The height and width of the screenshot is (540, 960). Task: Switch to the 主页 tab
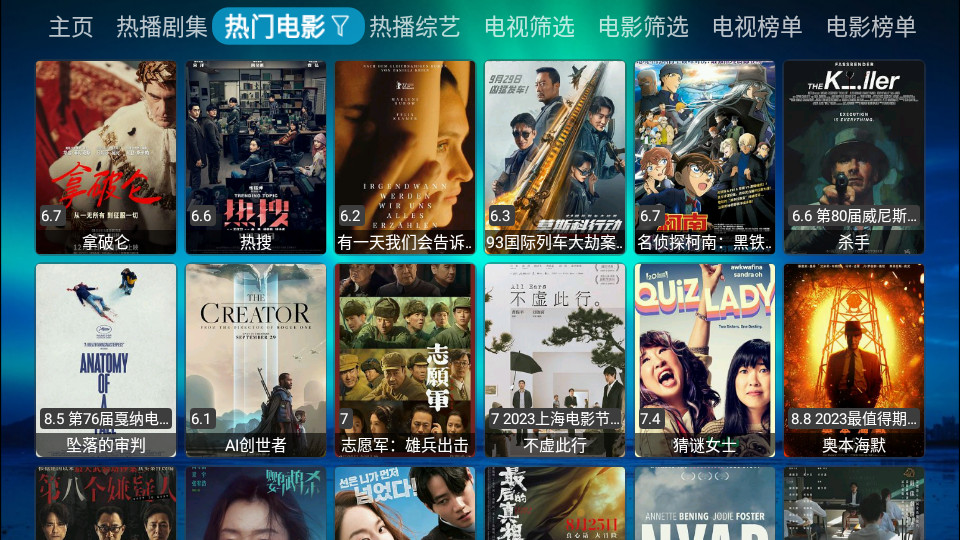pos(70,27)
